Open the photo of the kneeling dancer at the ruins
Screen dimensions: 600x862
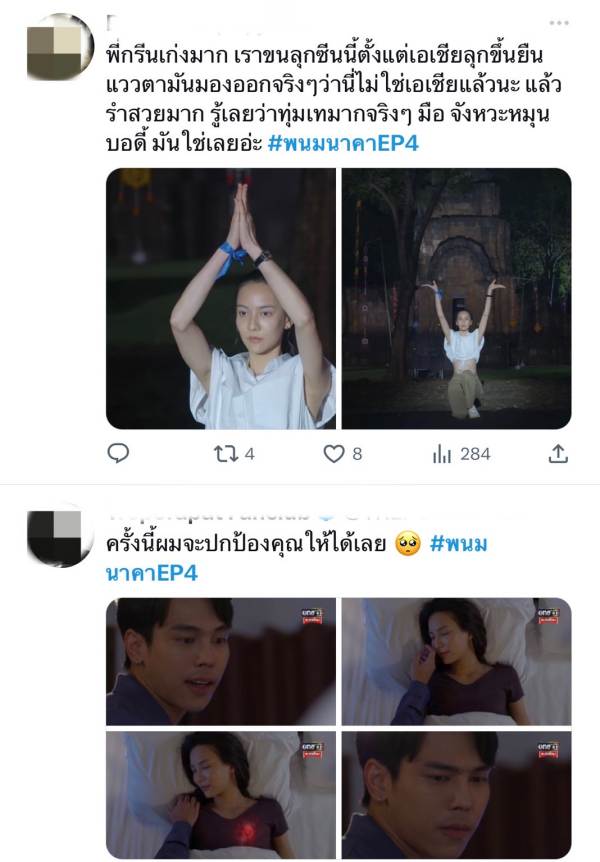457,298
